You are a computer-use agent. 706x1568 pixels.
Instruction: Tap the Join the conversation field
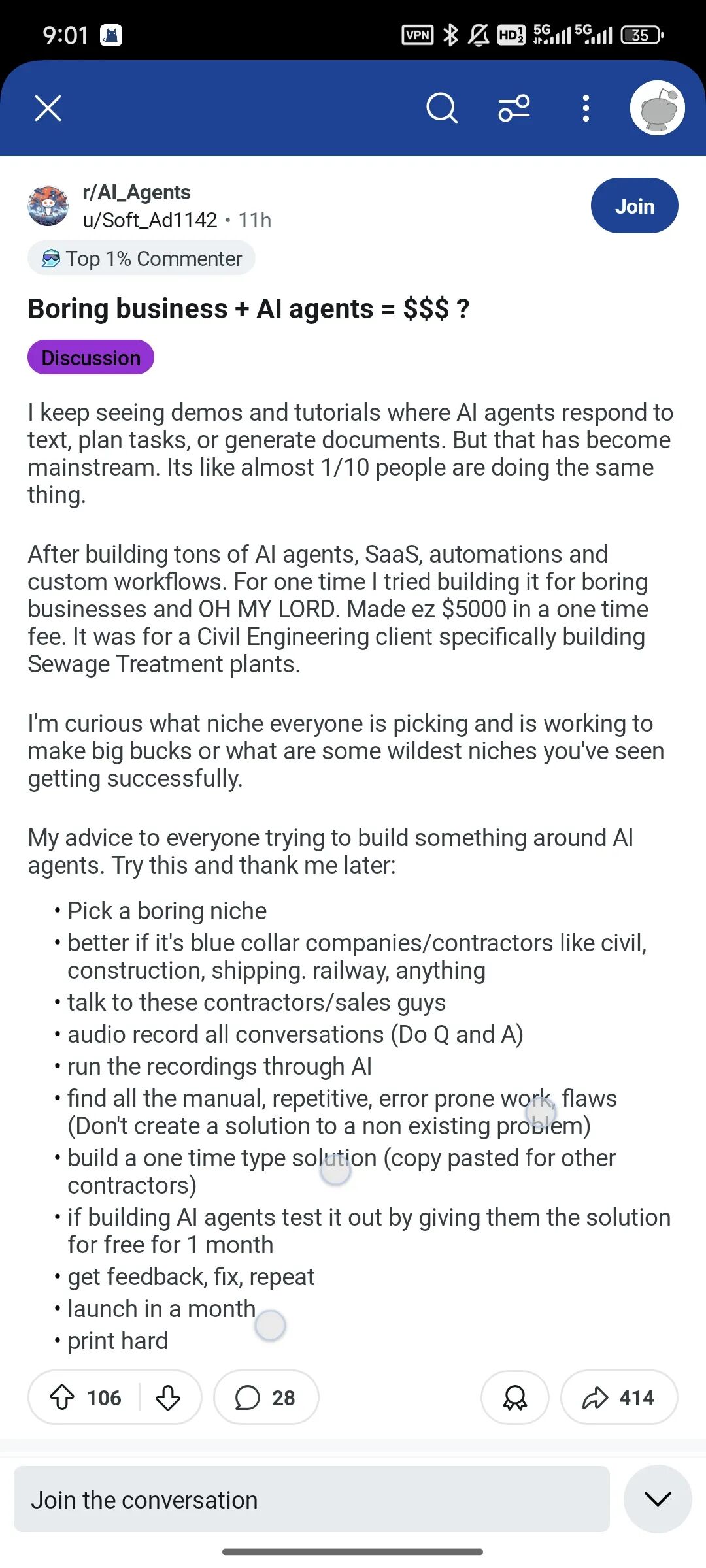[x=312, y=1499]
